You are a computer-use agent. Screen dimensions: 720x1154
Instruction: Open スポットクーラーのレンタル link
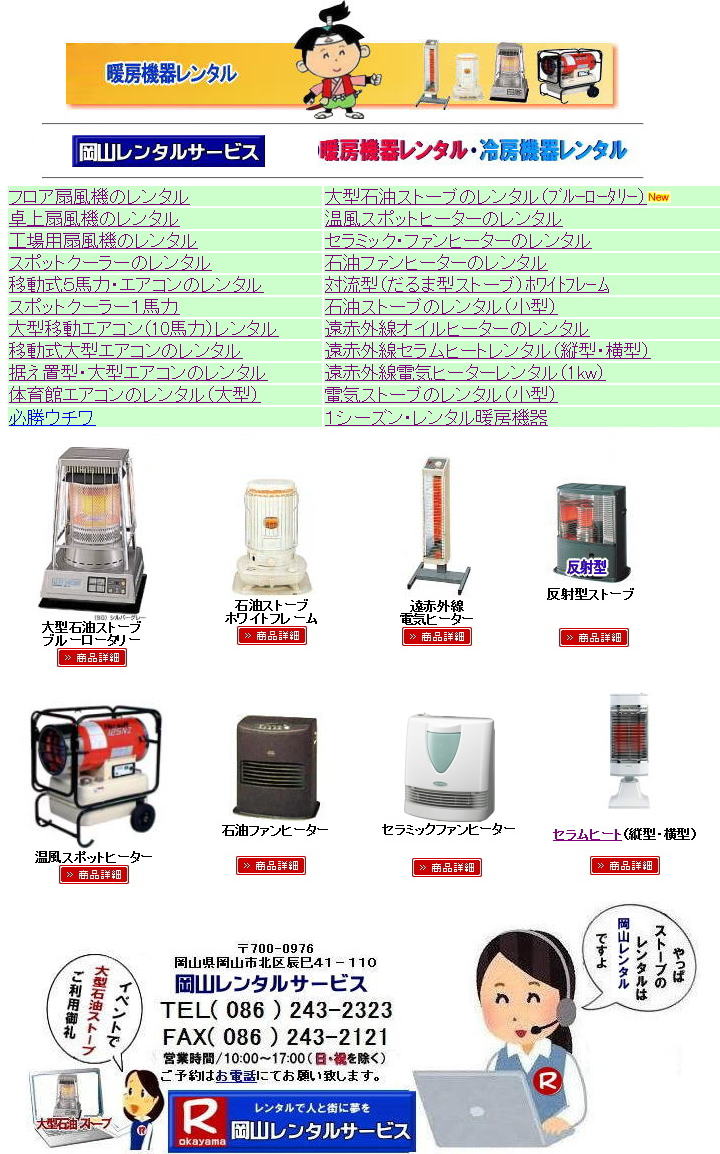coord(109,263)
